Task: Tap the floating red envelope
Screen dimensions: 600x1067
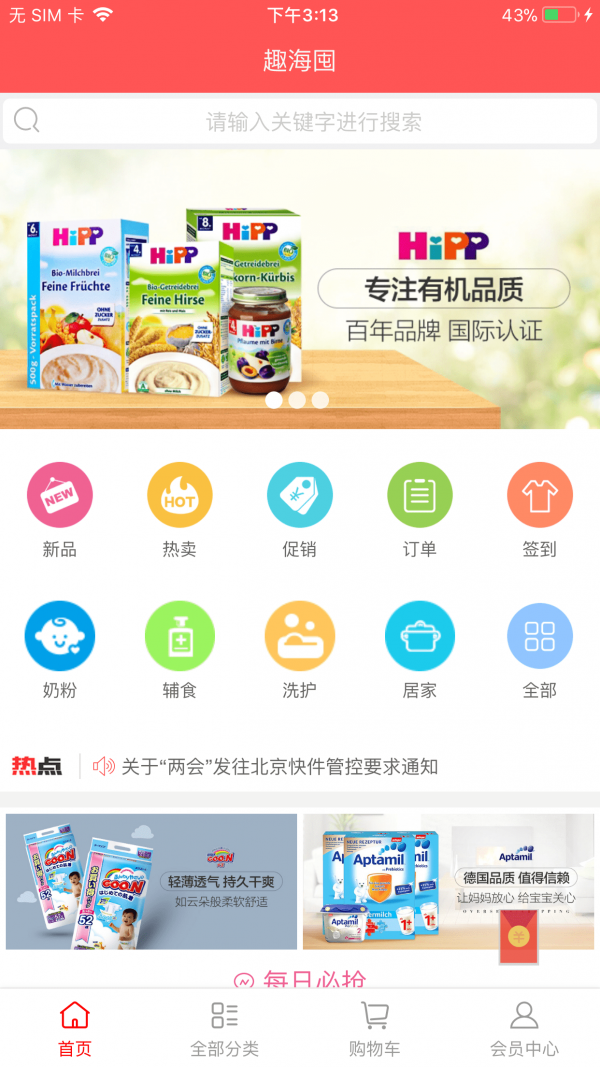Action: pos(519,936)
